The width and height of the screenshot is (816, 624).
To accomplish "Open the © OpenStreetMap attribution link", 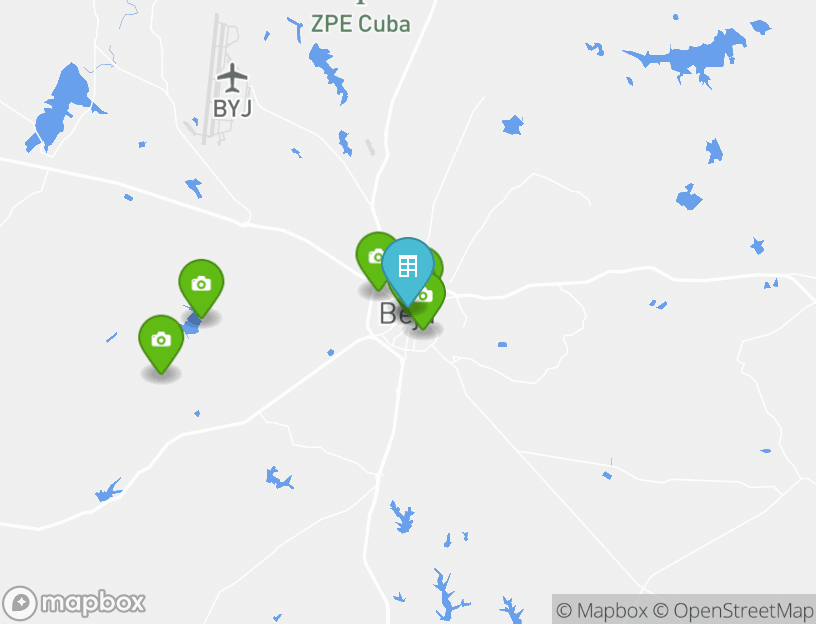I will pos(733,610).
